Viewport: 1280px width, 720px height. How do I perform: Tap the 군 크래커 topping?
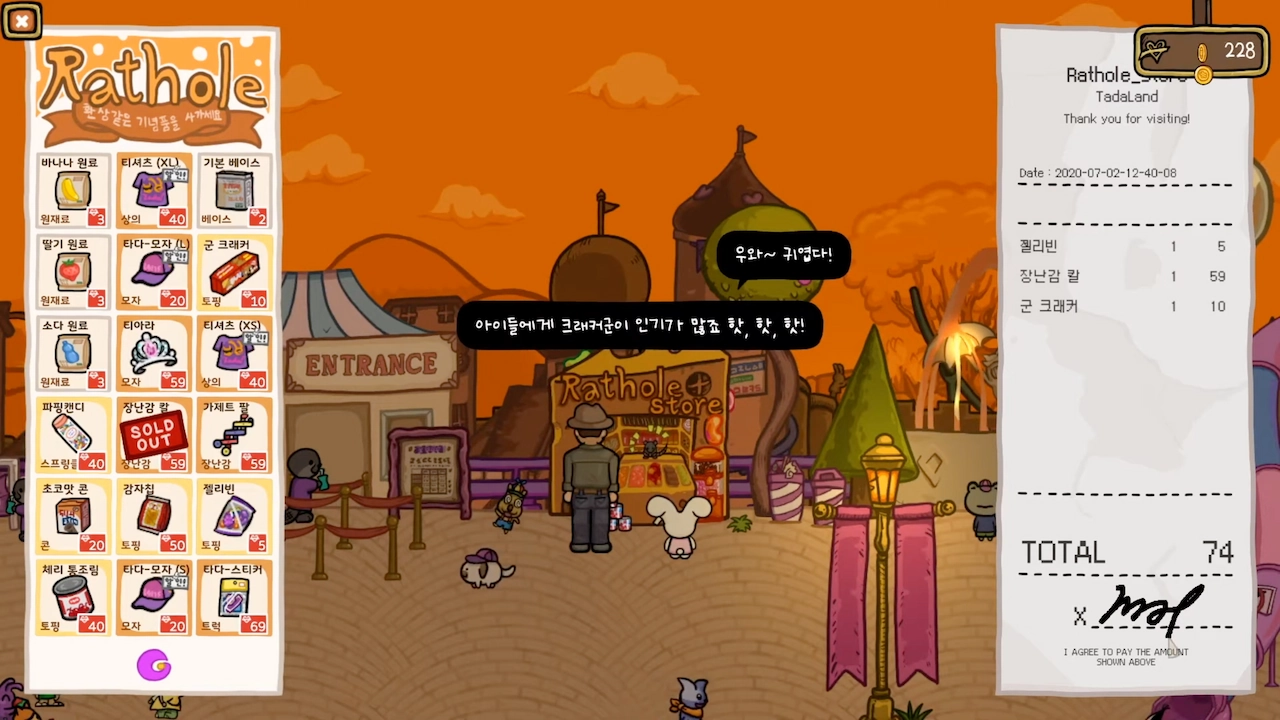coord(234,272)
